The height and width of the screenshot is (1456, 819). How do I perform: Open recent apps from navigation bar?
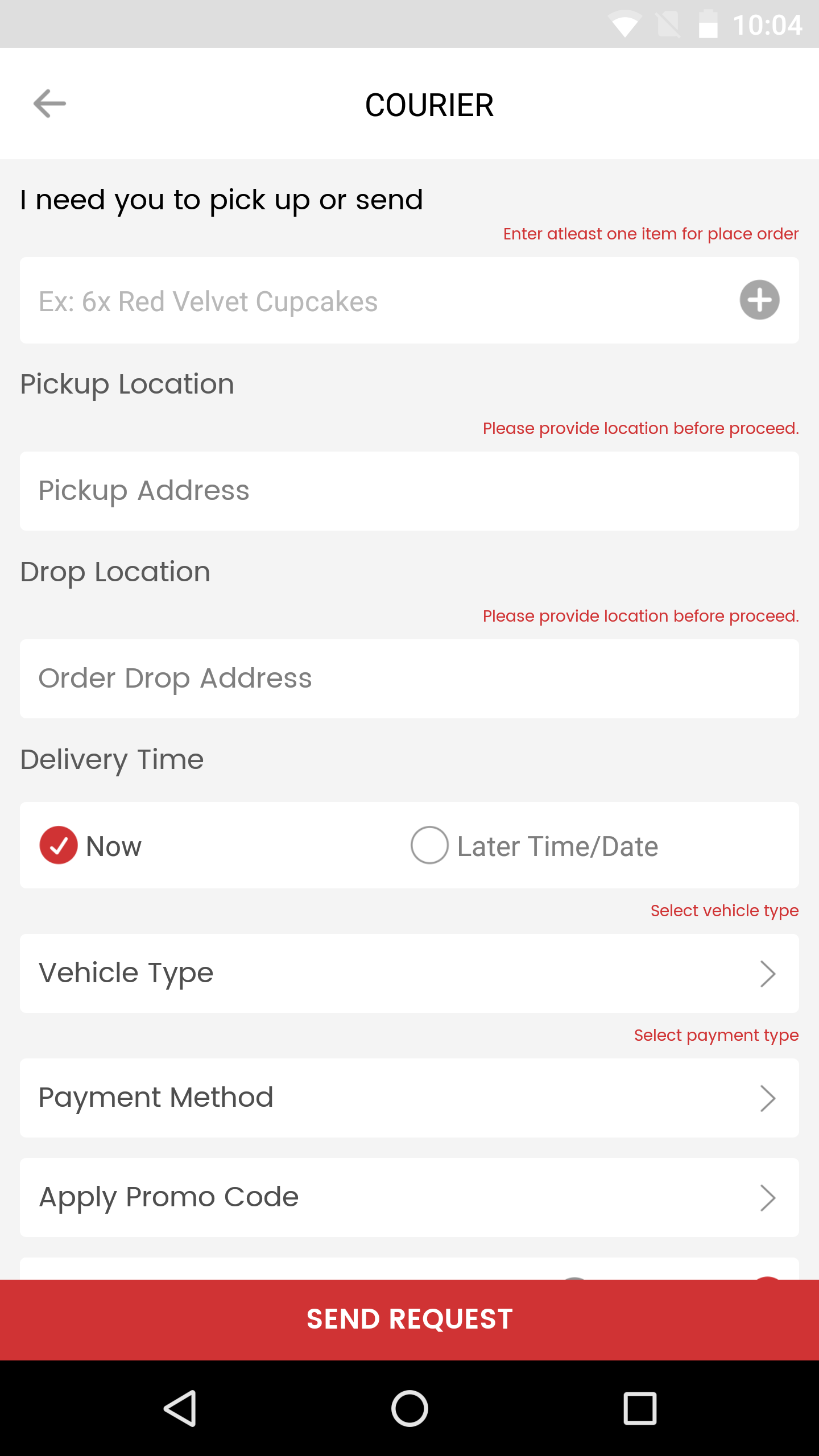tap(640, 1408)
